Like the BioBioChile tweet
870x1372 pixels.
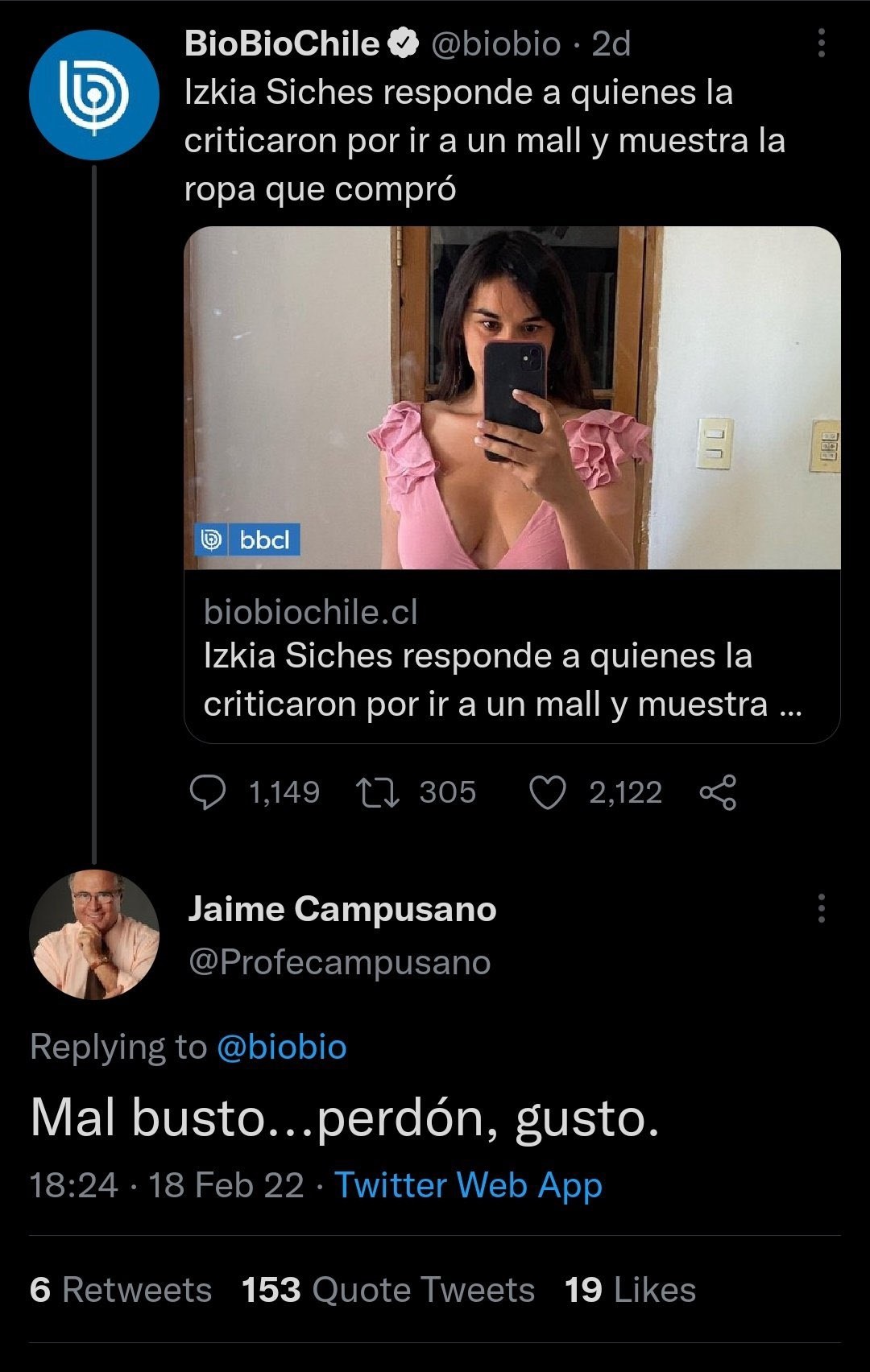(x=548, y=792)
